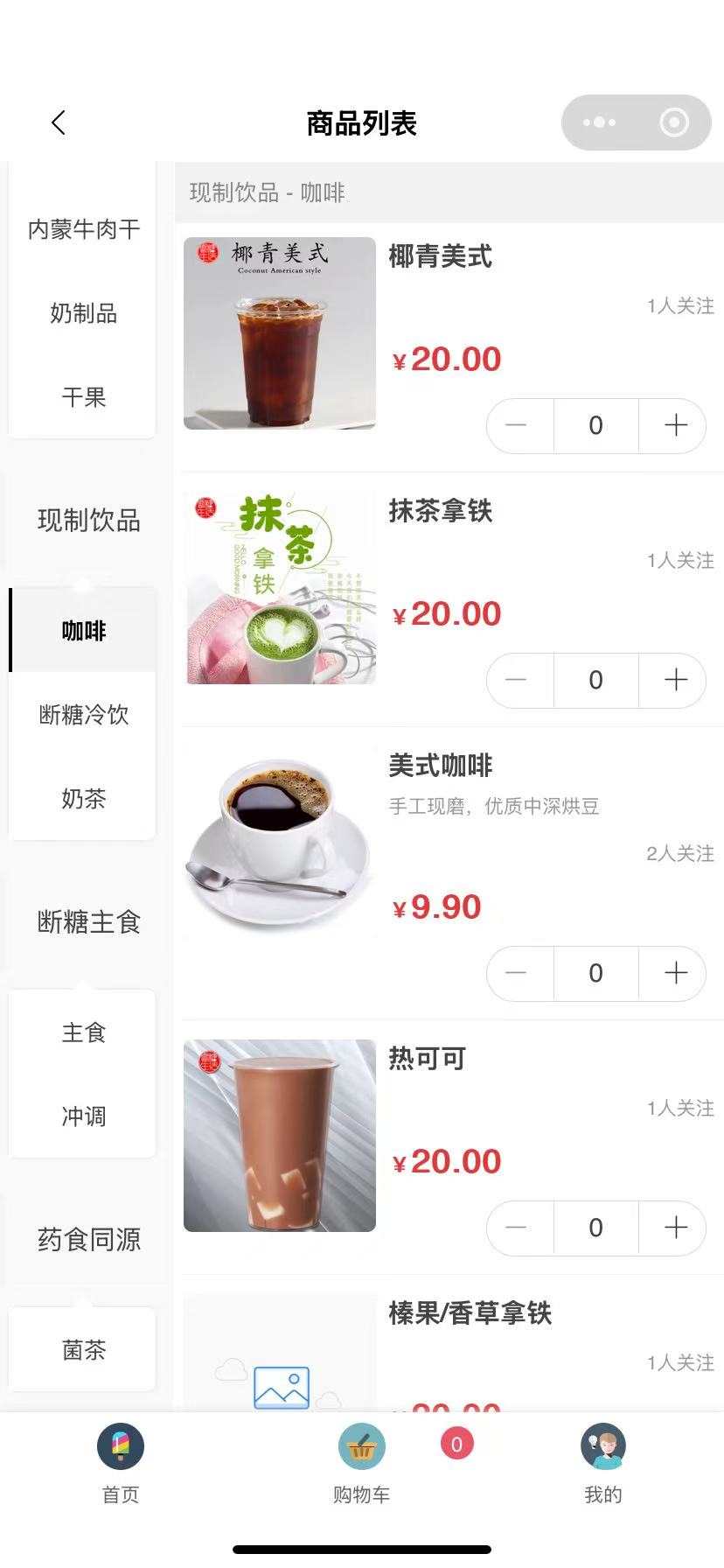Open the 购物车 tab
Image resolution: width=724 pixels, height=1568 pixels.
[361, 1463]
